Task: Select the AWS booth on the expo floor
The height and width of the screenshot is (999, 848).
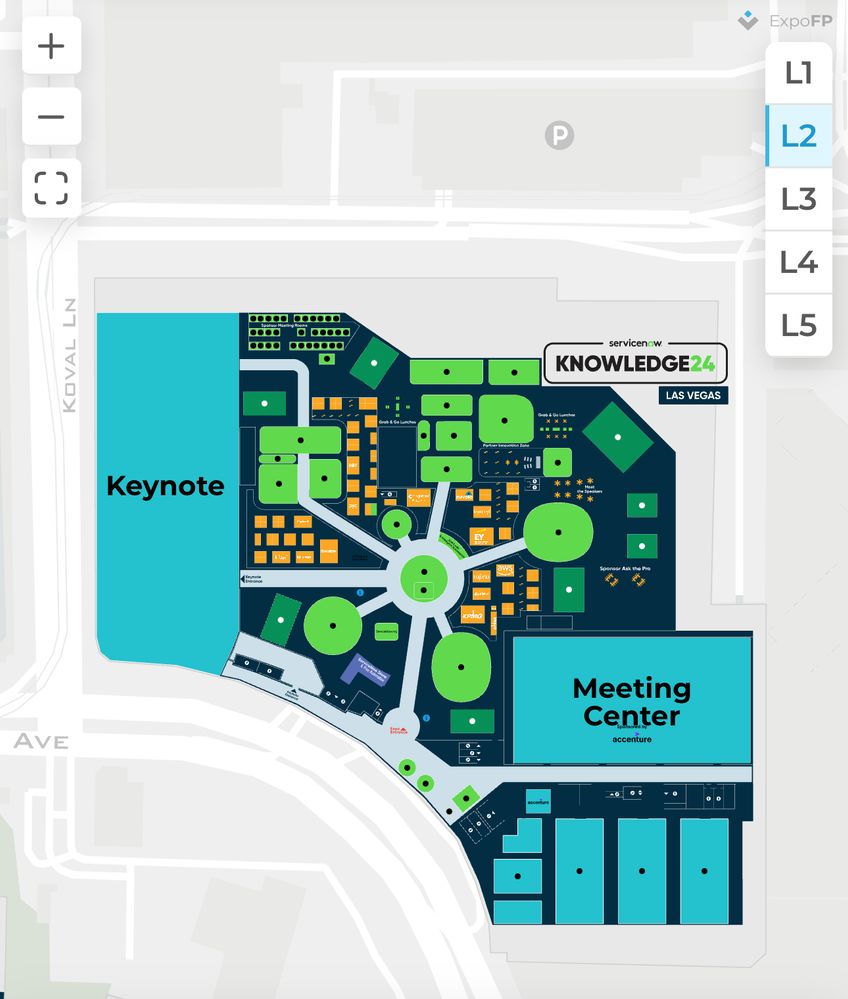Action: (504, 570)
